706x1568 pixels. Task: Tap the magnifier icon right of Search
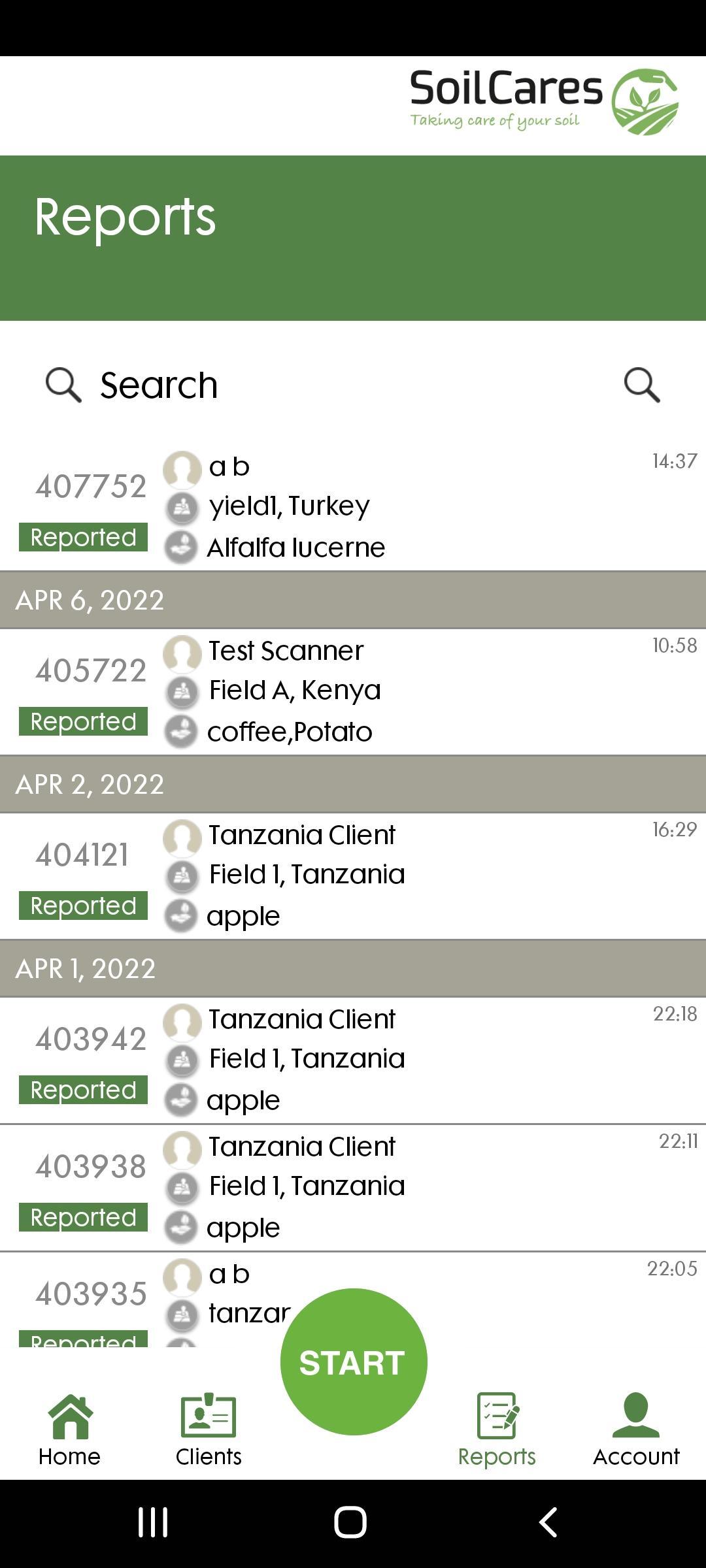coord(641,385)
